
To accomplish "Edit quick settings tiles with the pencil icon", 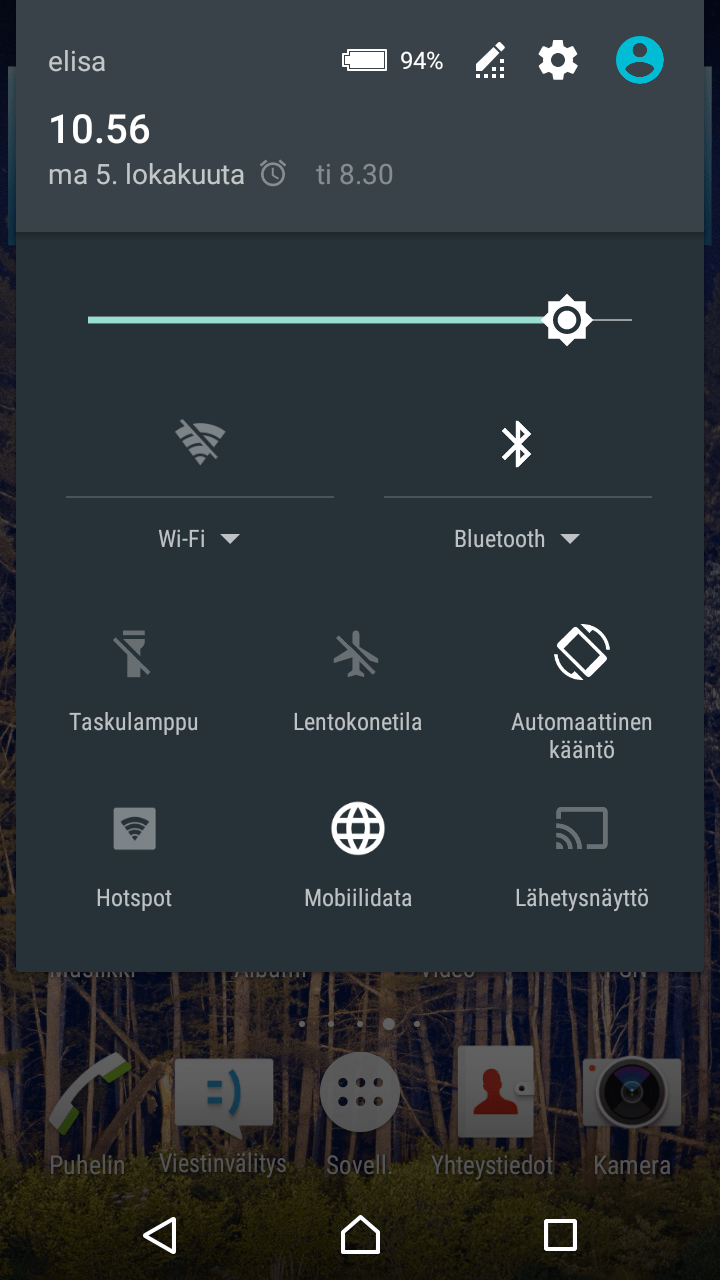I will point(489,61).
